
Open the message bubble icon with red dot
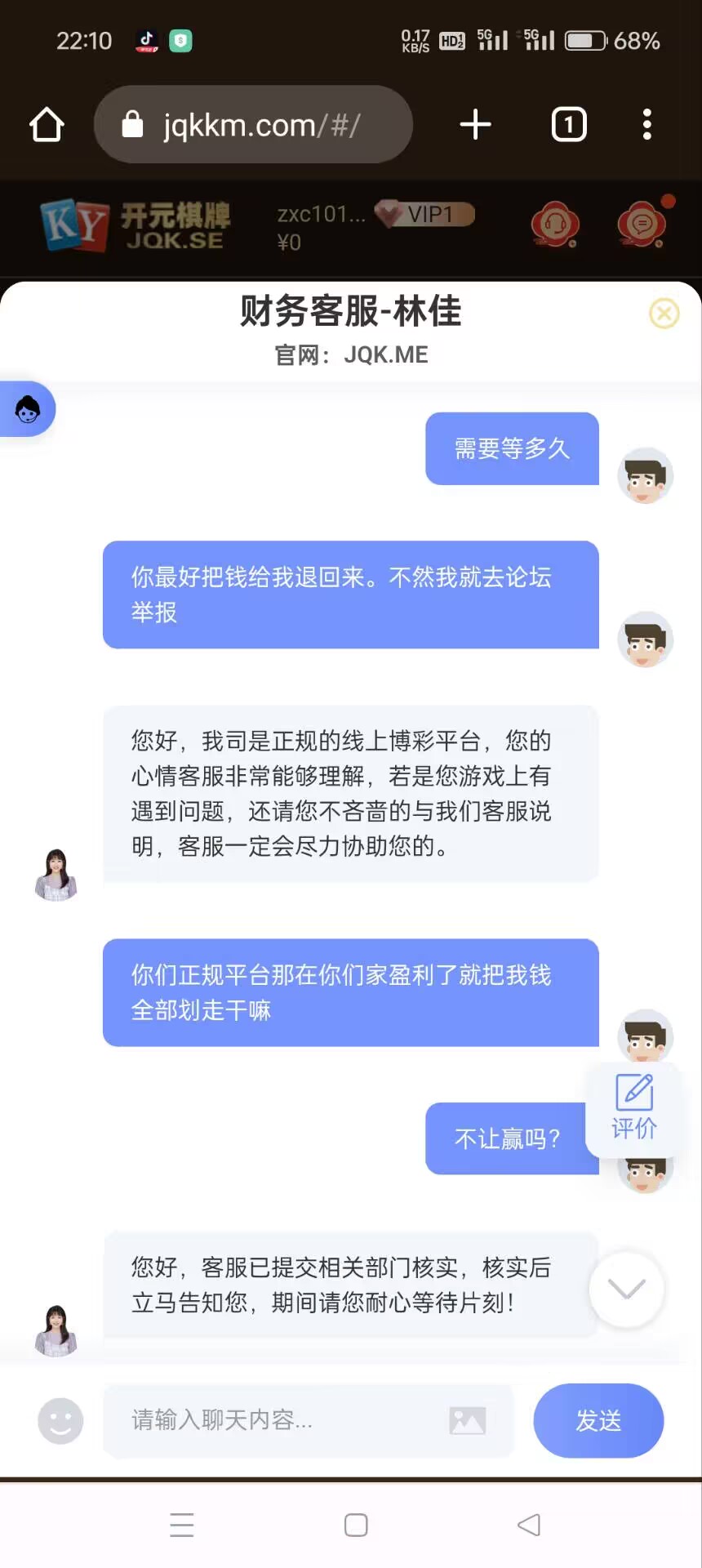[x=642, y=224]
